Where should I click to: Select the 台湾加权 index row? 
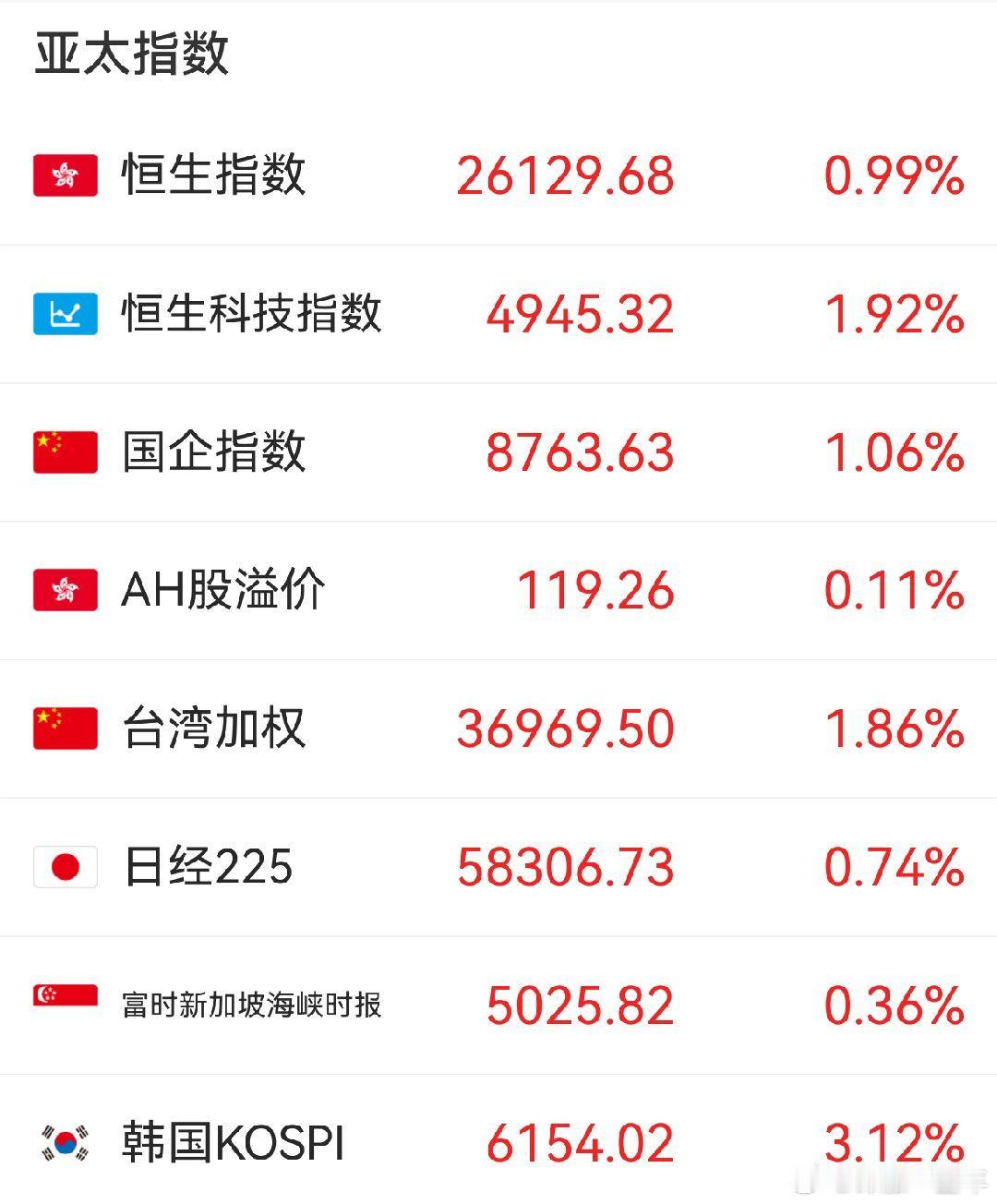coord(212,728)
